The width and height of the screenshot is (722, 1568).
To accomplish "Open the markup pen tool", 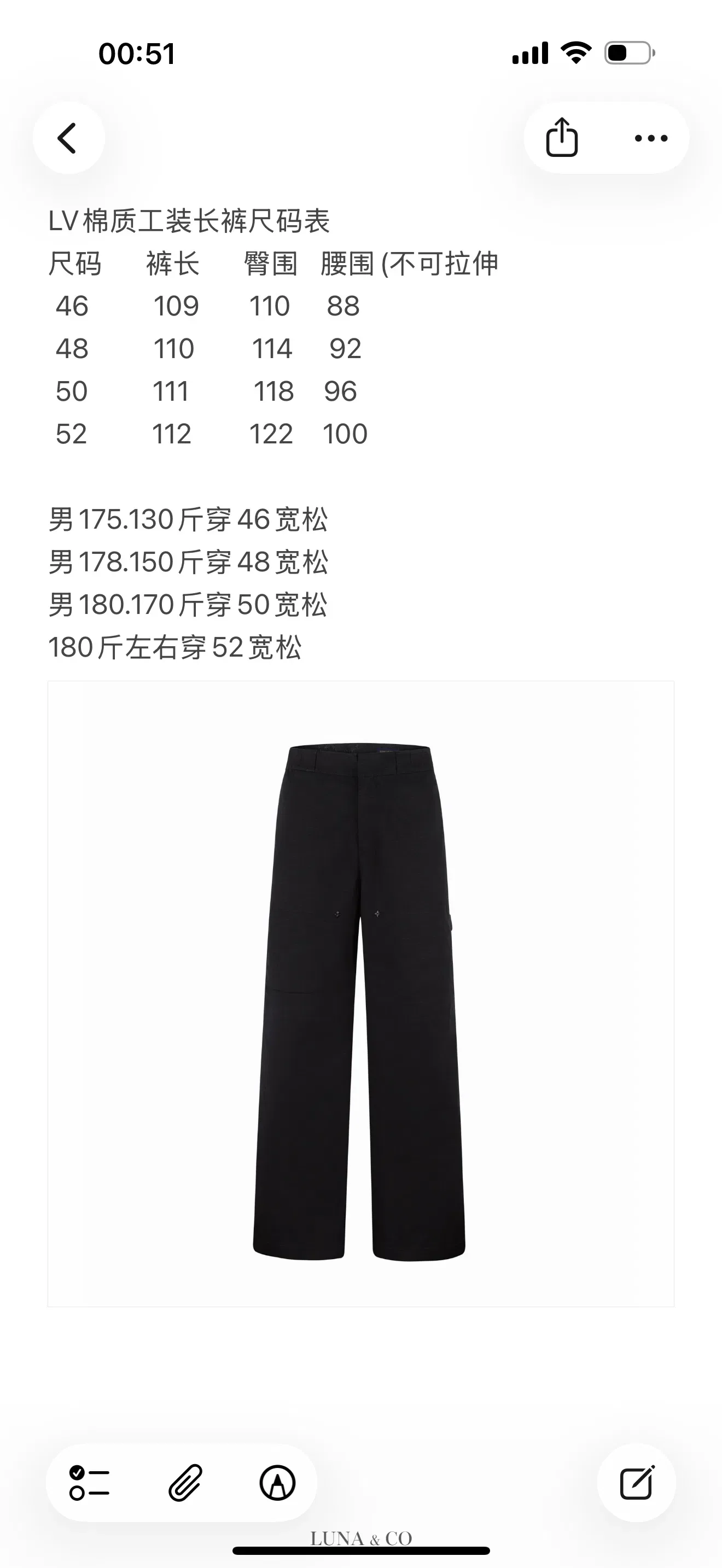I will coord(278,1482).
